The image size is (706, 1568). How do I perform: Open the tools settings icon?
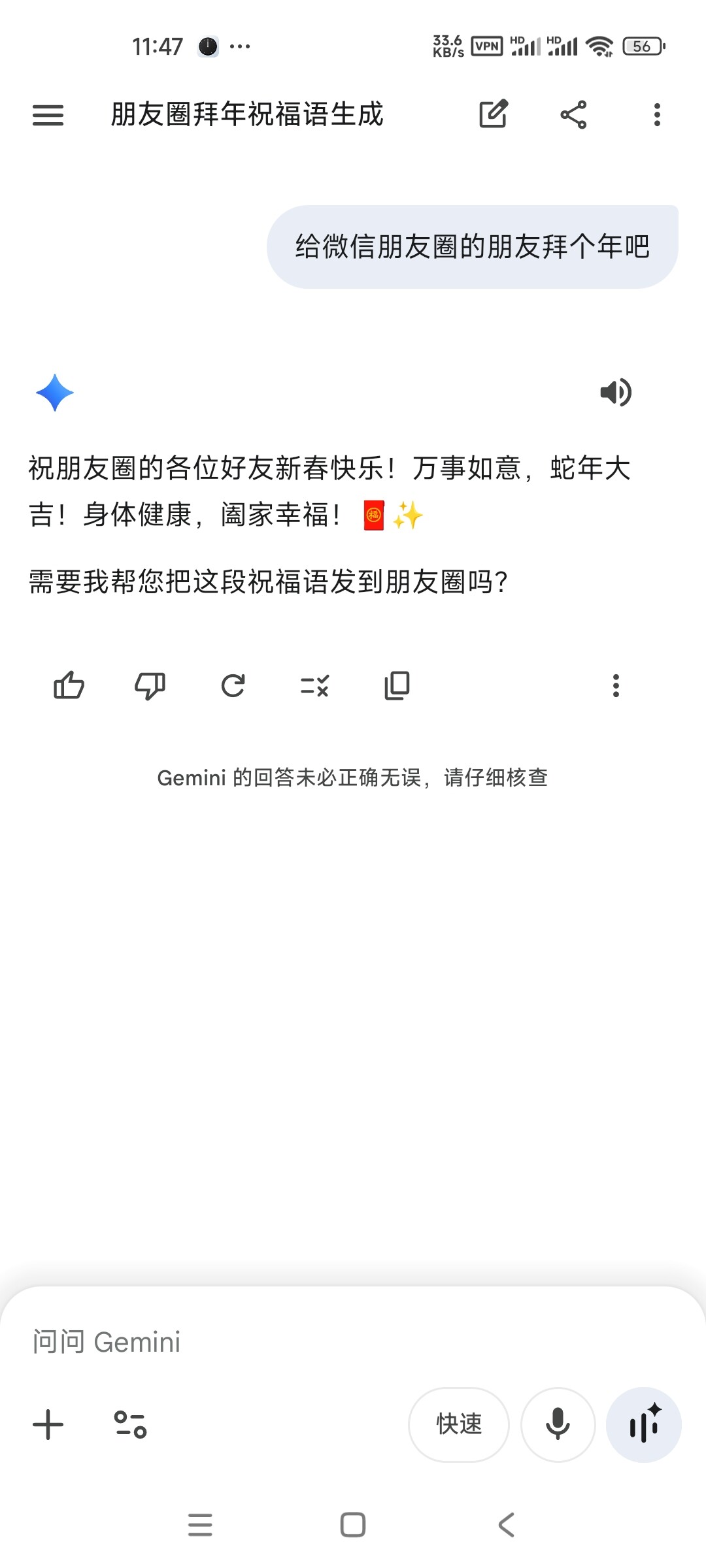click(130, 1424)
